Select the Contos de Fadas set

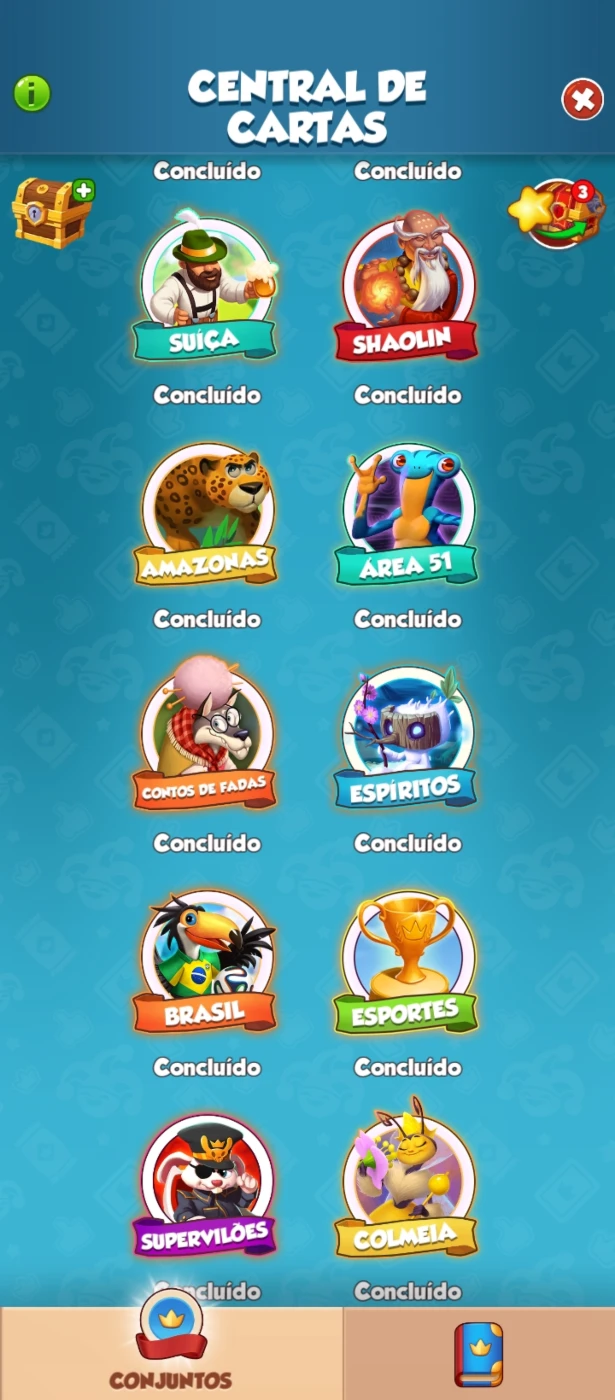[206, 735]
